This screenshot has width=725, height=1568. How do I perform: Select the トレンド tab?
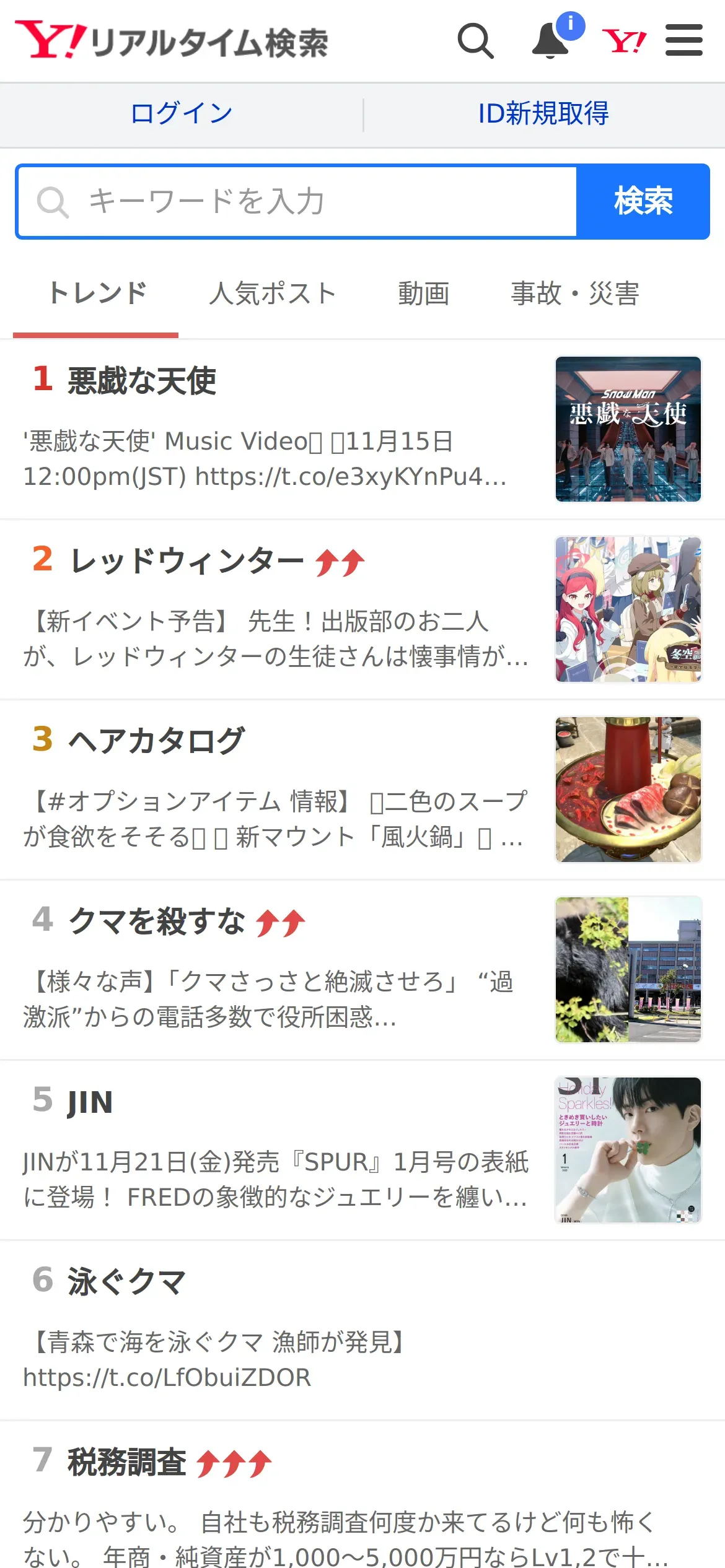coord(97,294)
